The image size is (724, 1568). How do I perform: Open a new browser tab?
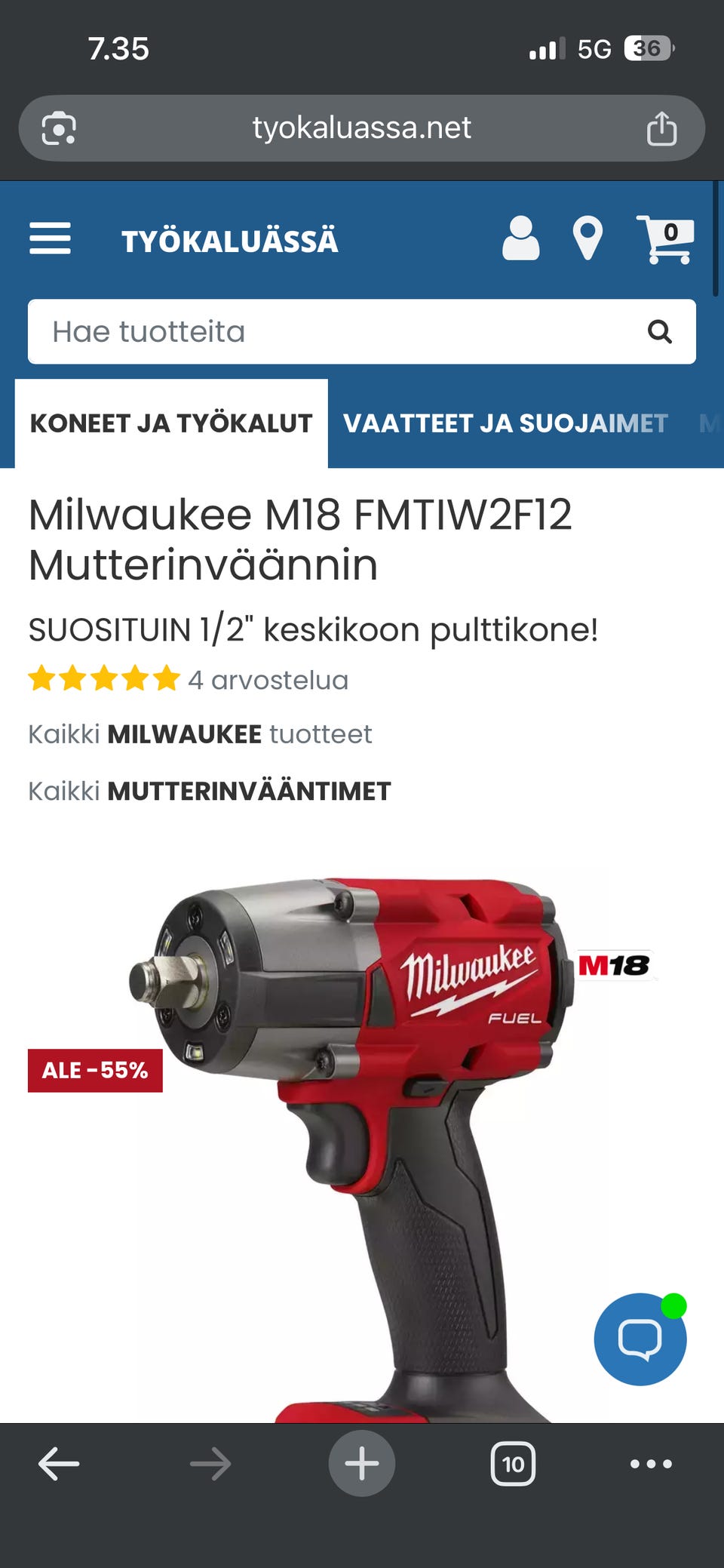pyautogui.click(x=362, y=1463)
